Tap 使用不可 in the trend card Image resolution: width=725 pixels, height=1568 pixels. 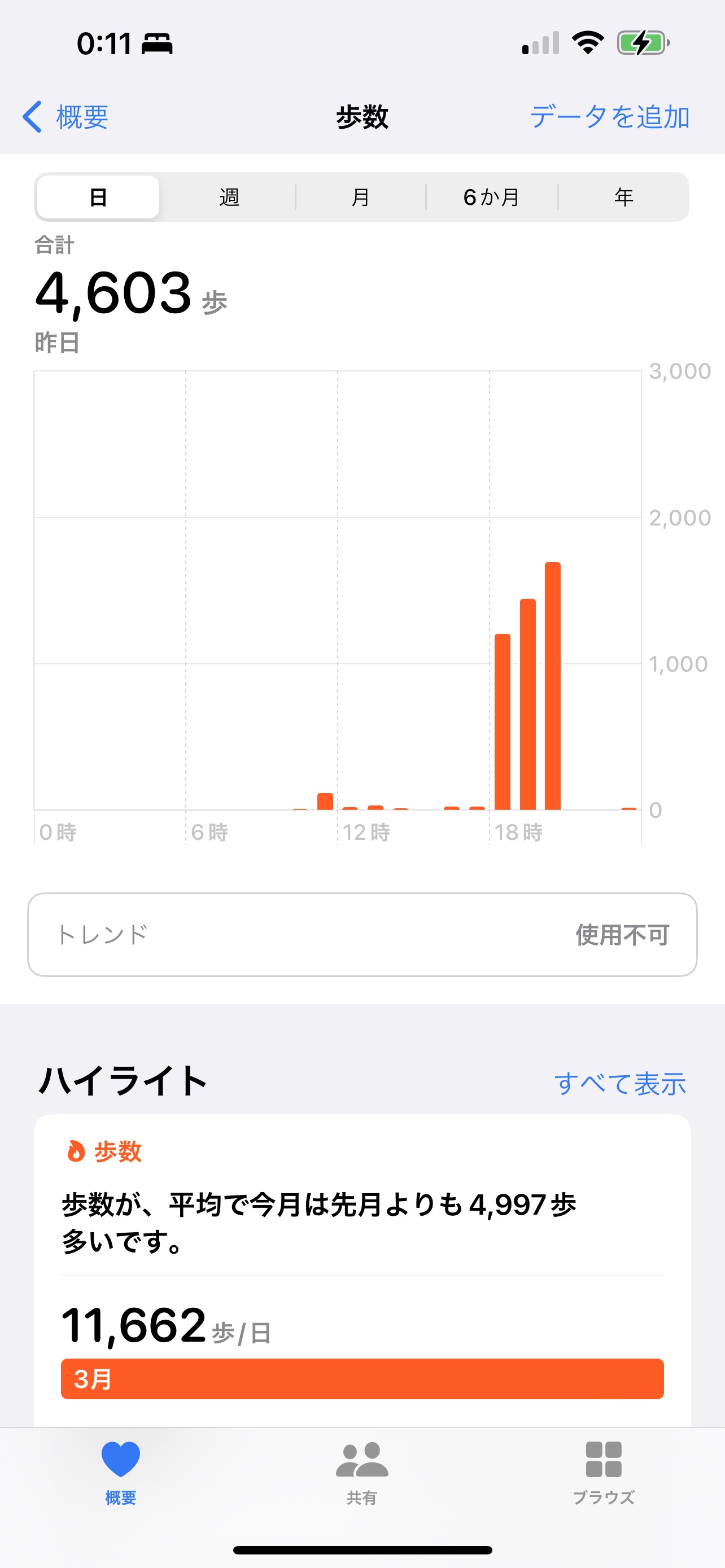point(623,935)
